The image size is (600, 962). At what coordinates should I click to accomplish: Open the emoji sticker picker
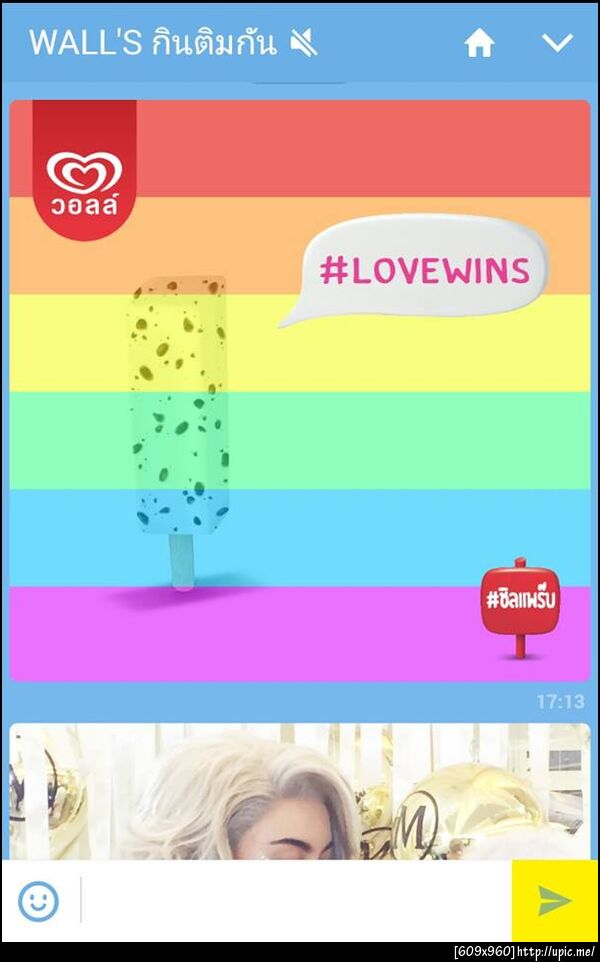pos(39,901)
